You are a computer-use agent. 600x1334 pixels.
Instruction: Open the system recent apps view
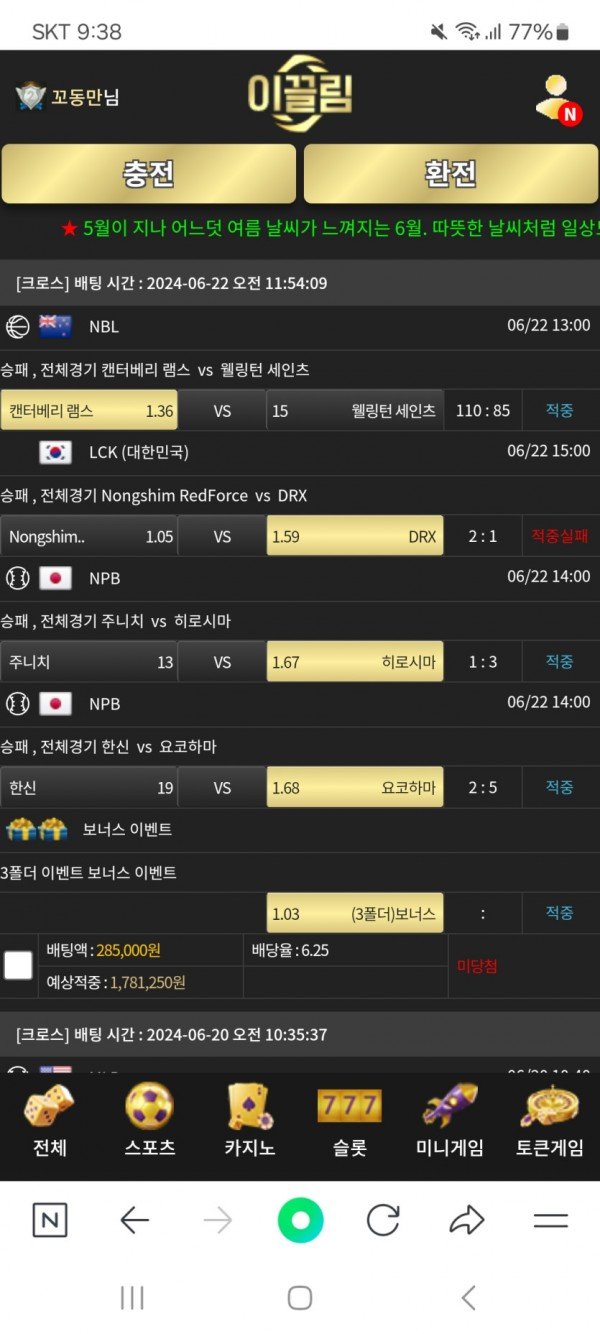coord(132,1297)
